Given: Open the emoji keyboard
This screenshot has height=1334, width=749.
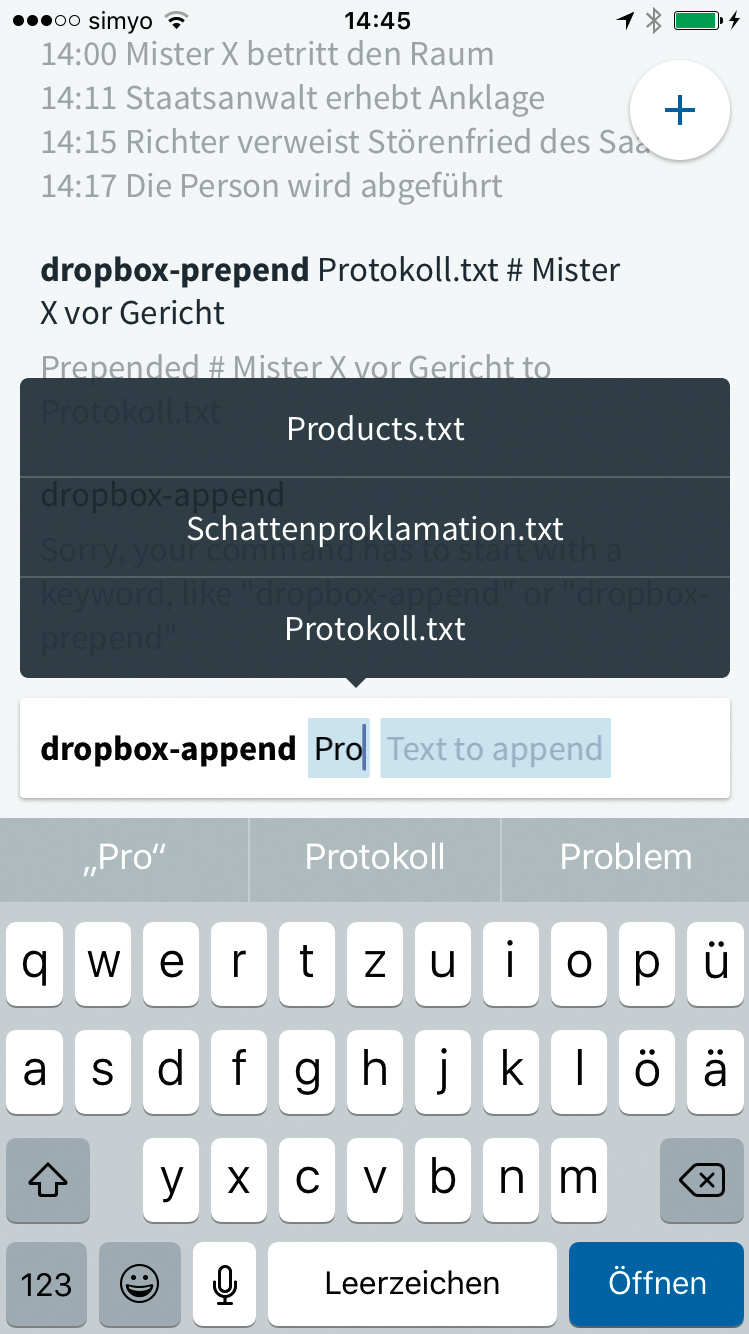Looking at the screenshot, I should 140,1283.
